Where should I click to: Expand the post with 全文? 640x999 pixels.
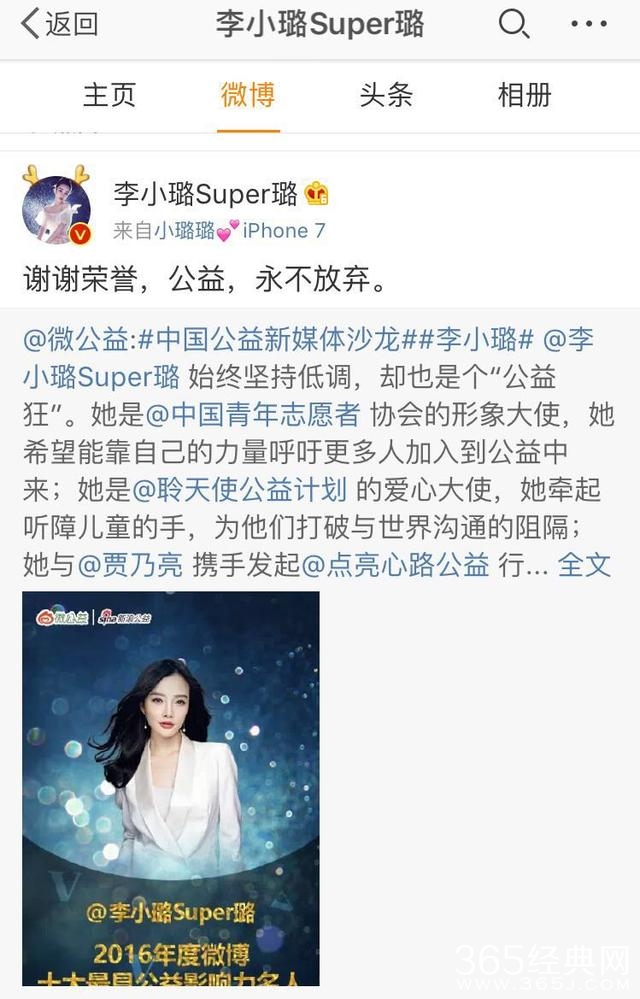coord(584,565)
